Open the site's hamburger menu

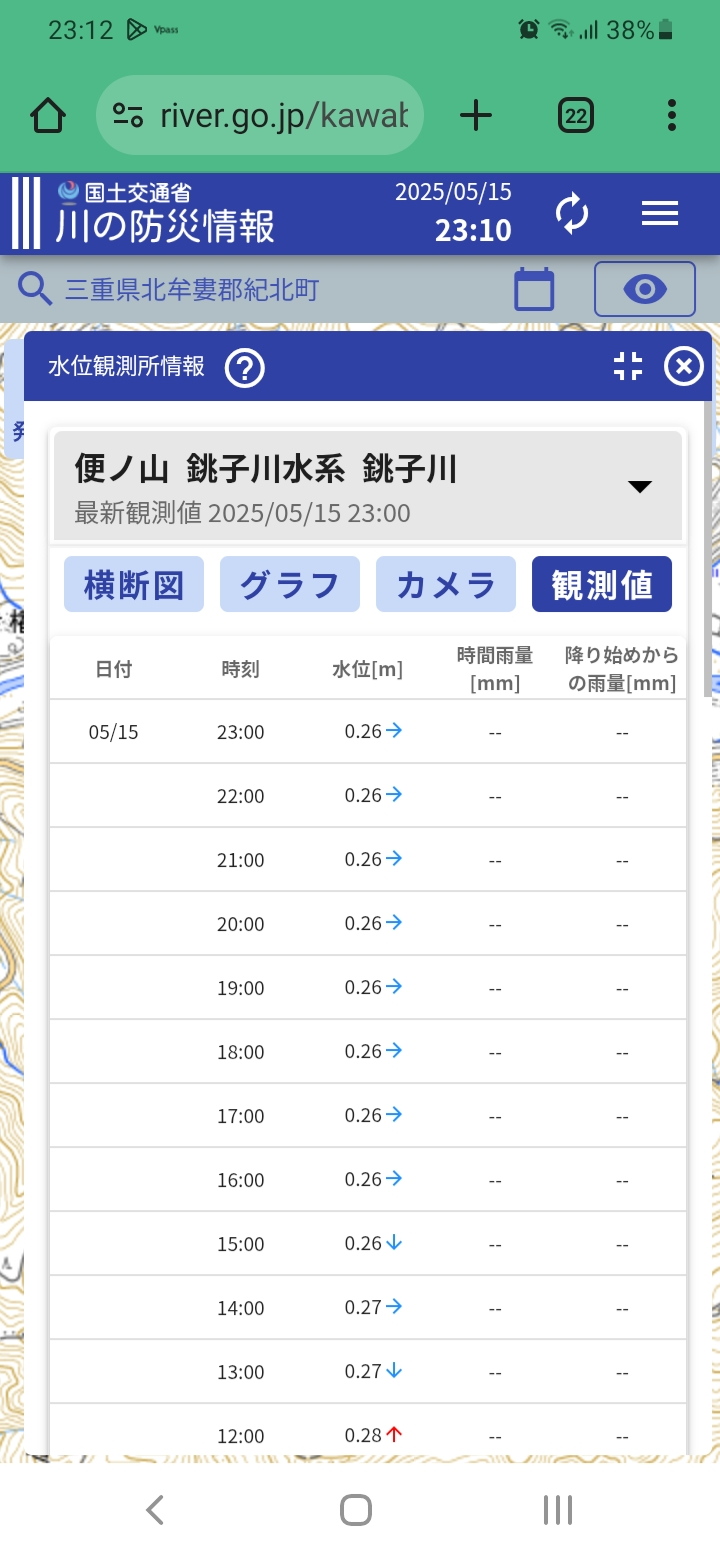click(x=660, y=214)
